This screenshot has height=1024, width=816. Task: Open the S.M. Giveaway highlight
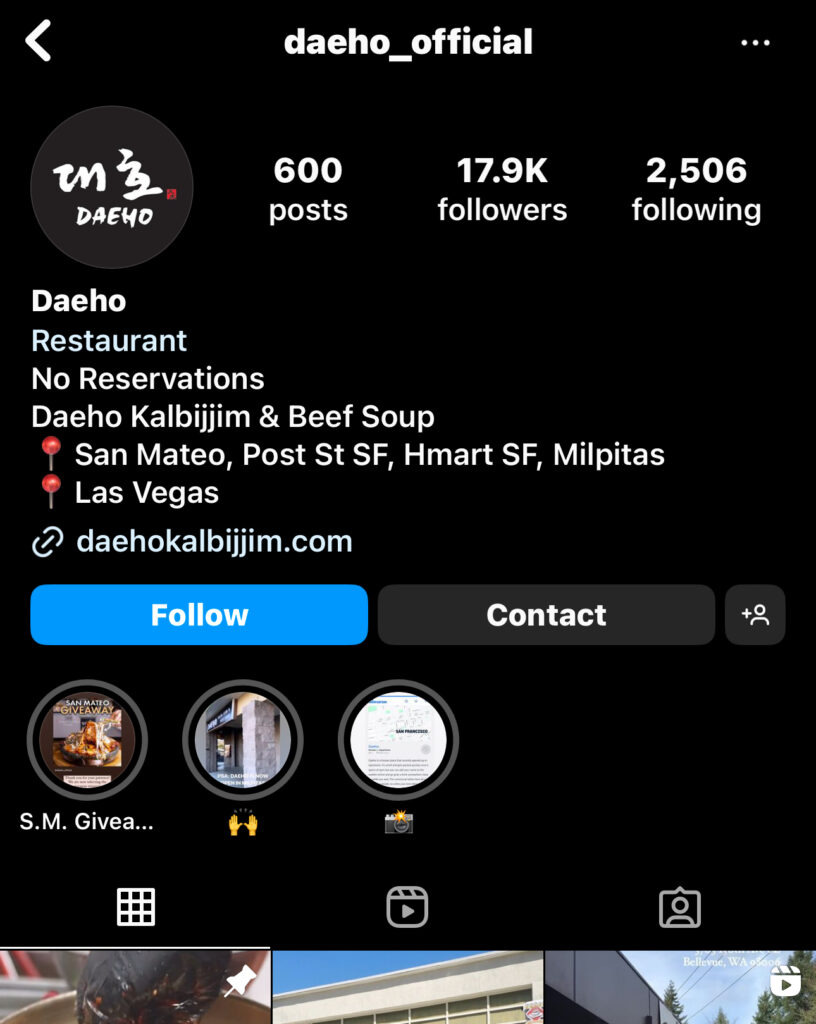(87, 740)
